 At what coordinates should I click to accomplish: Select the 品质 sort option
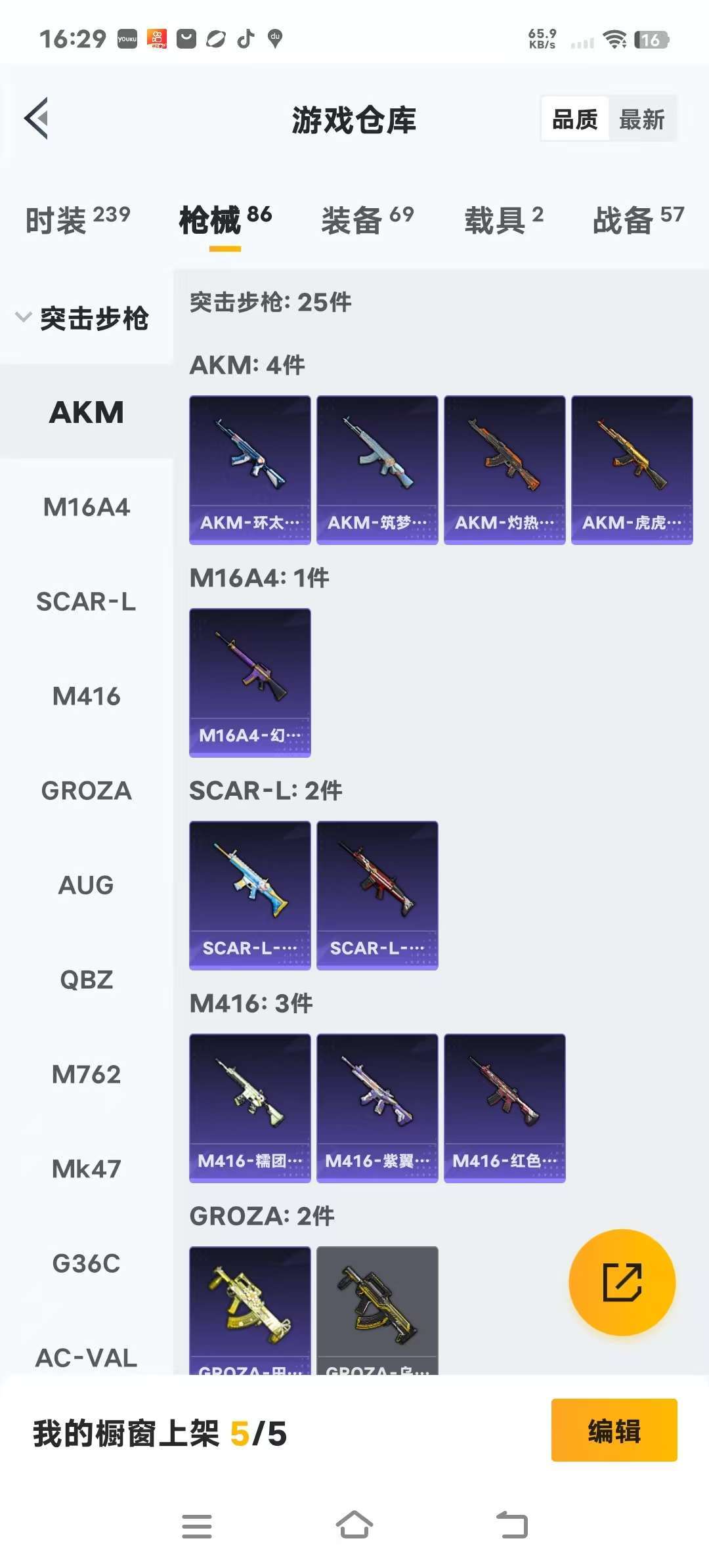click(575, 119)
